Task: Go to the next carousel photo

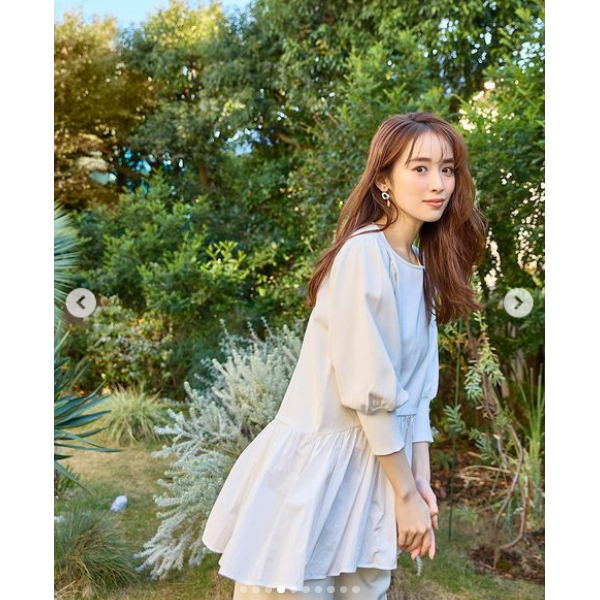Action: click(518, 302)
